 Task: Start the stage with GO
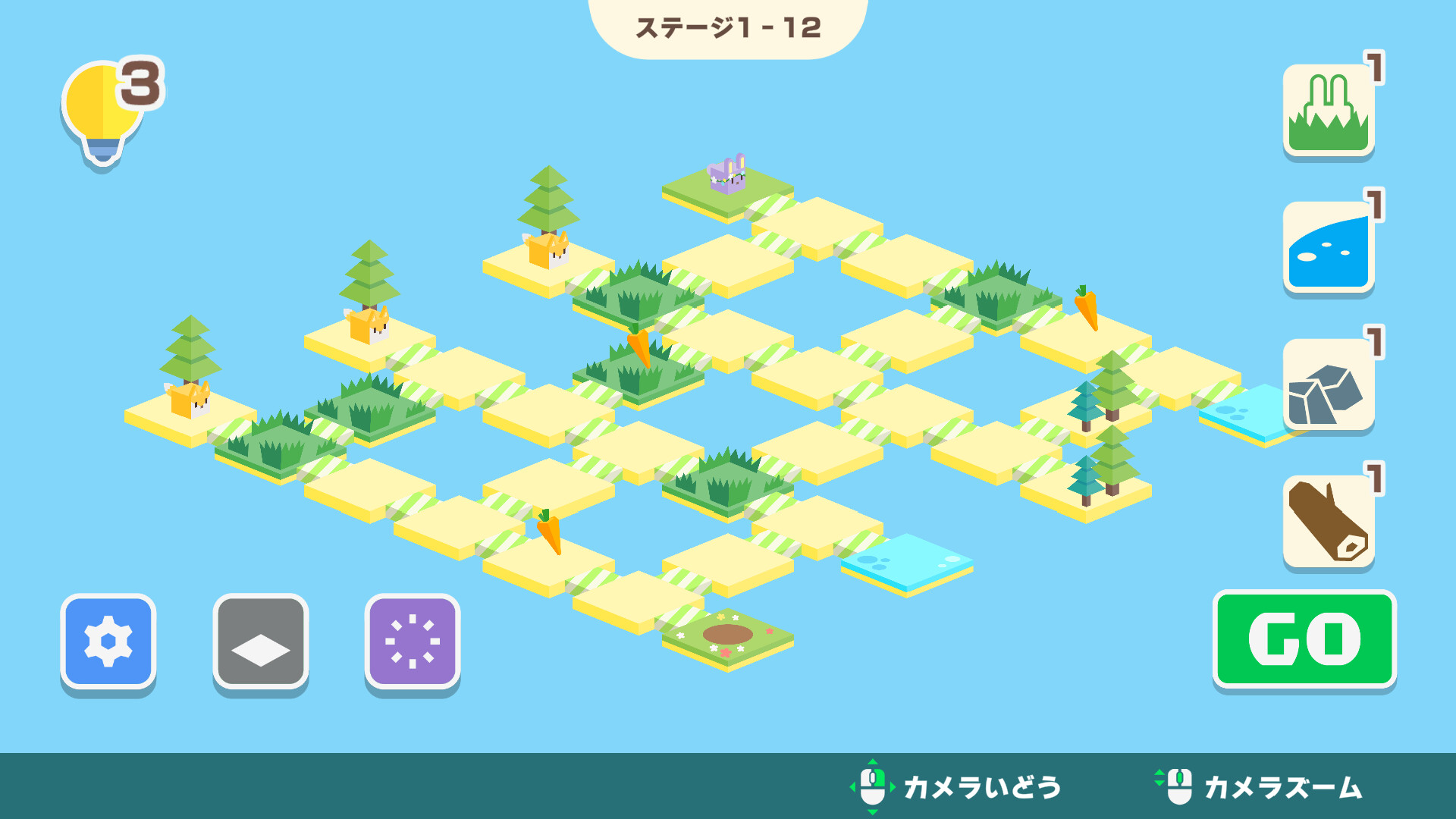(1304, 639)
